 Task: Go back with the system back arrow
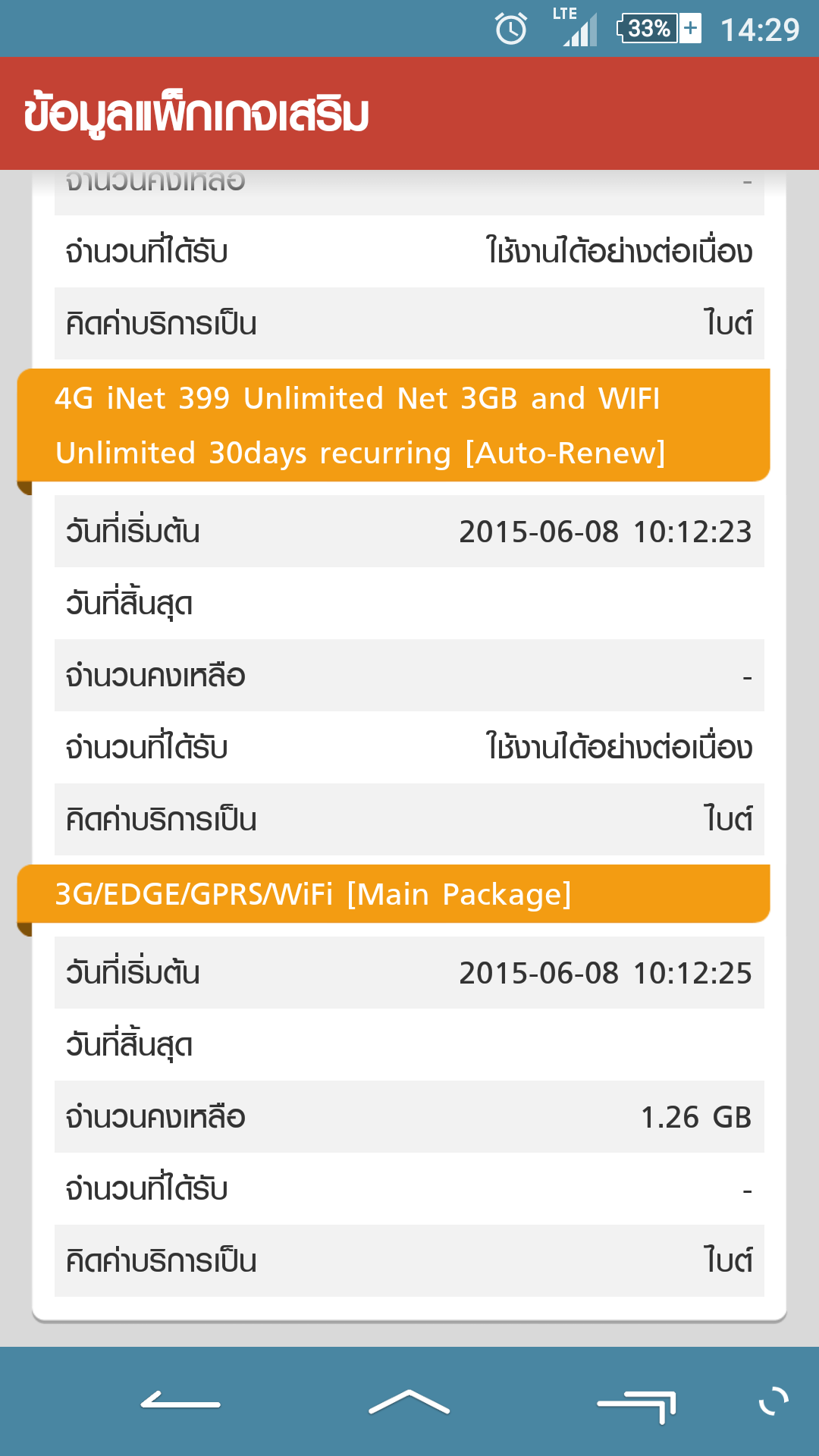pyautogui.click(x=180, y=1401)
